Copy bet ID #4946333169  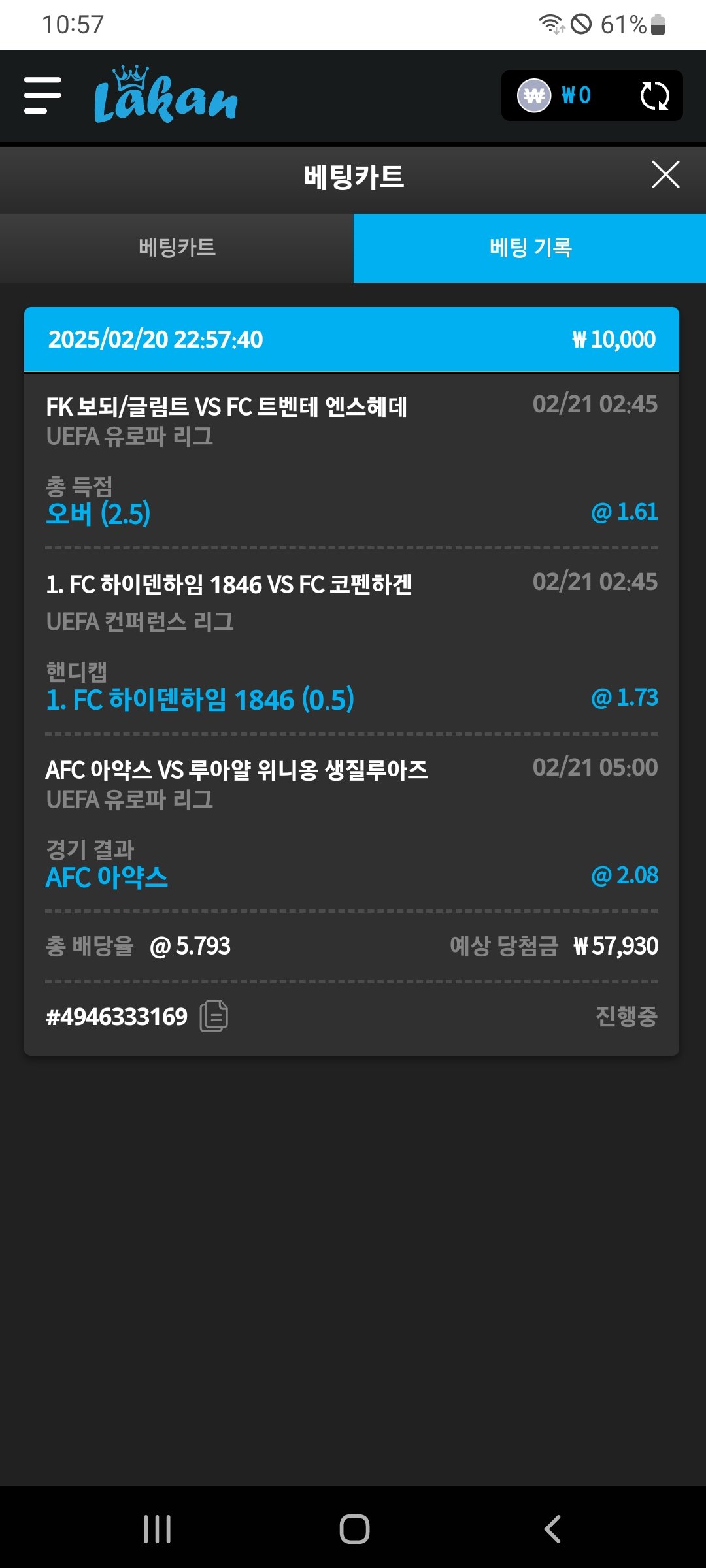coord(214,1016)
